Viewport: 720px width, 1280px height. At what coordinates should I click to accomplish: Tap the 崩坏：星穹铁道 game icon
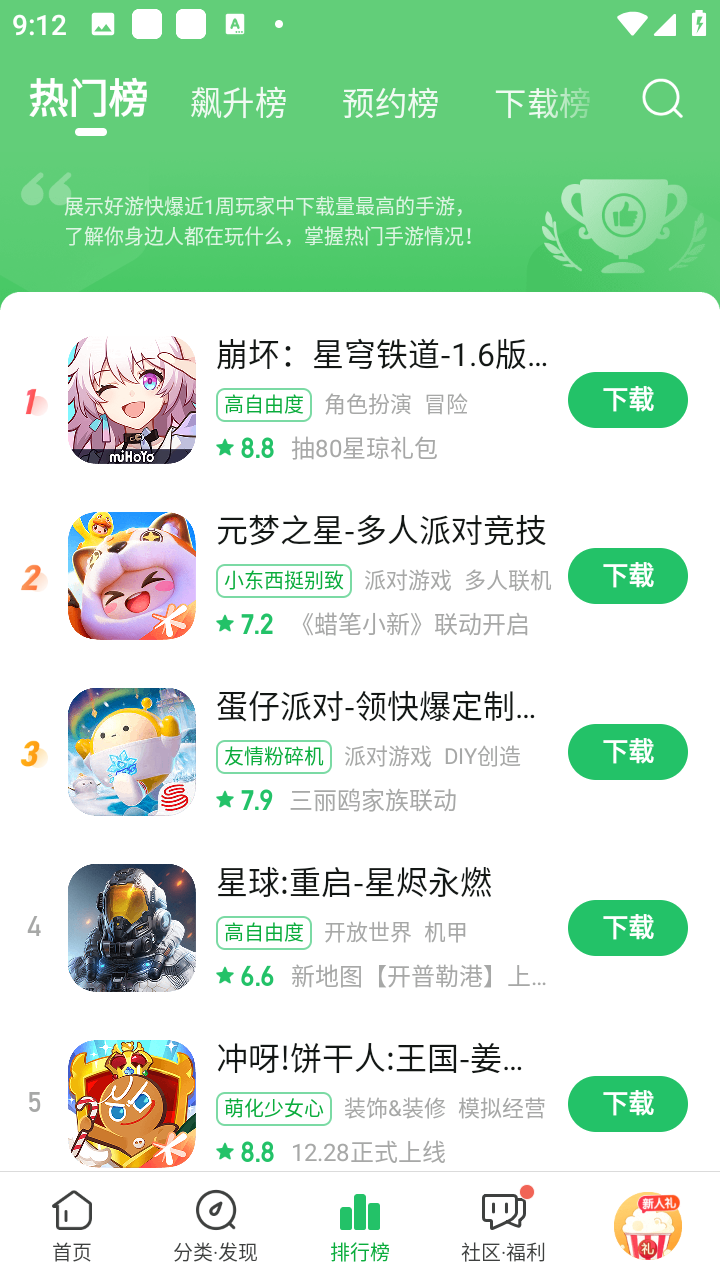(x=132, y=399)
